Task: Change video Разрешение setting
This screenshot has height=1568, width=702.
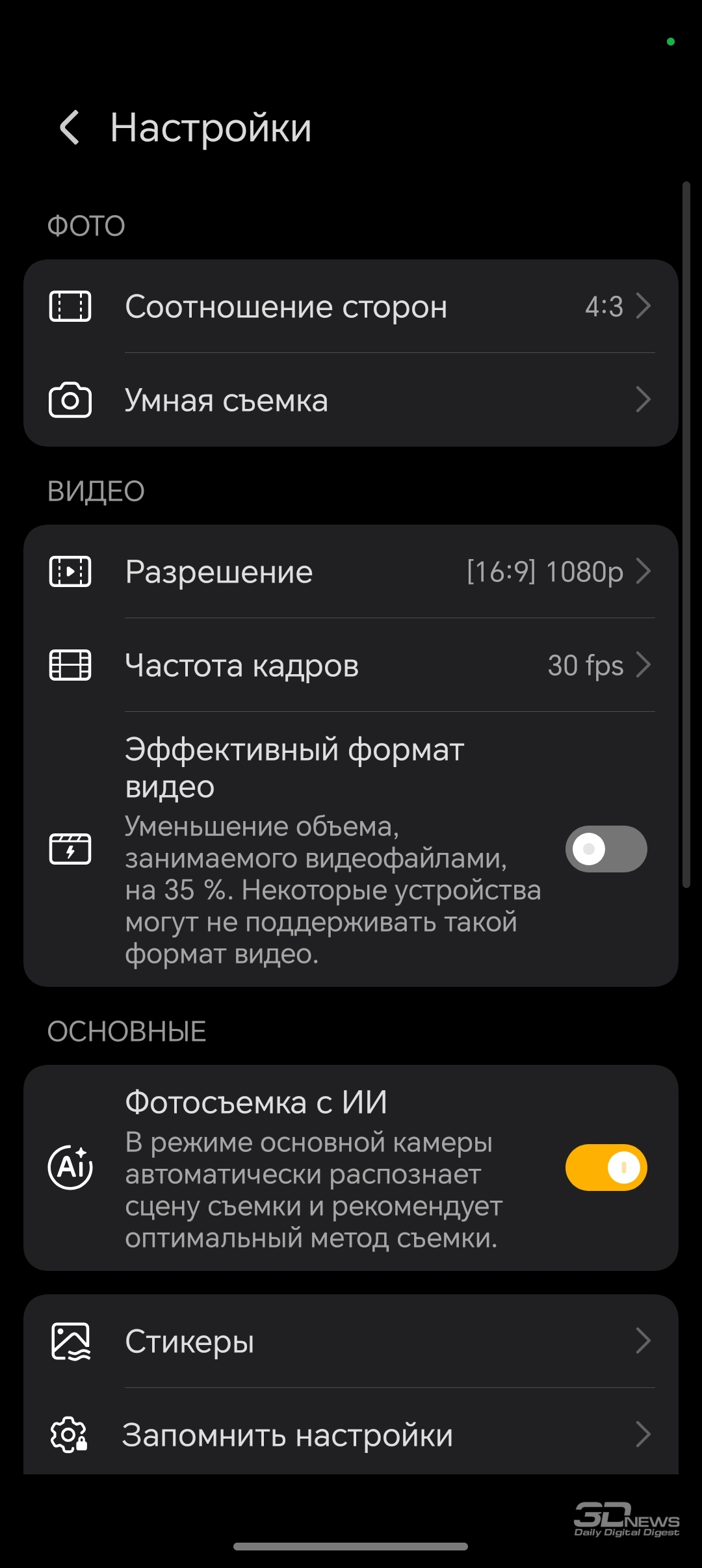Action: [x=351, y=571]
